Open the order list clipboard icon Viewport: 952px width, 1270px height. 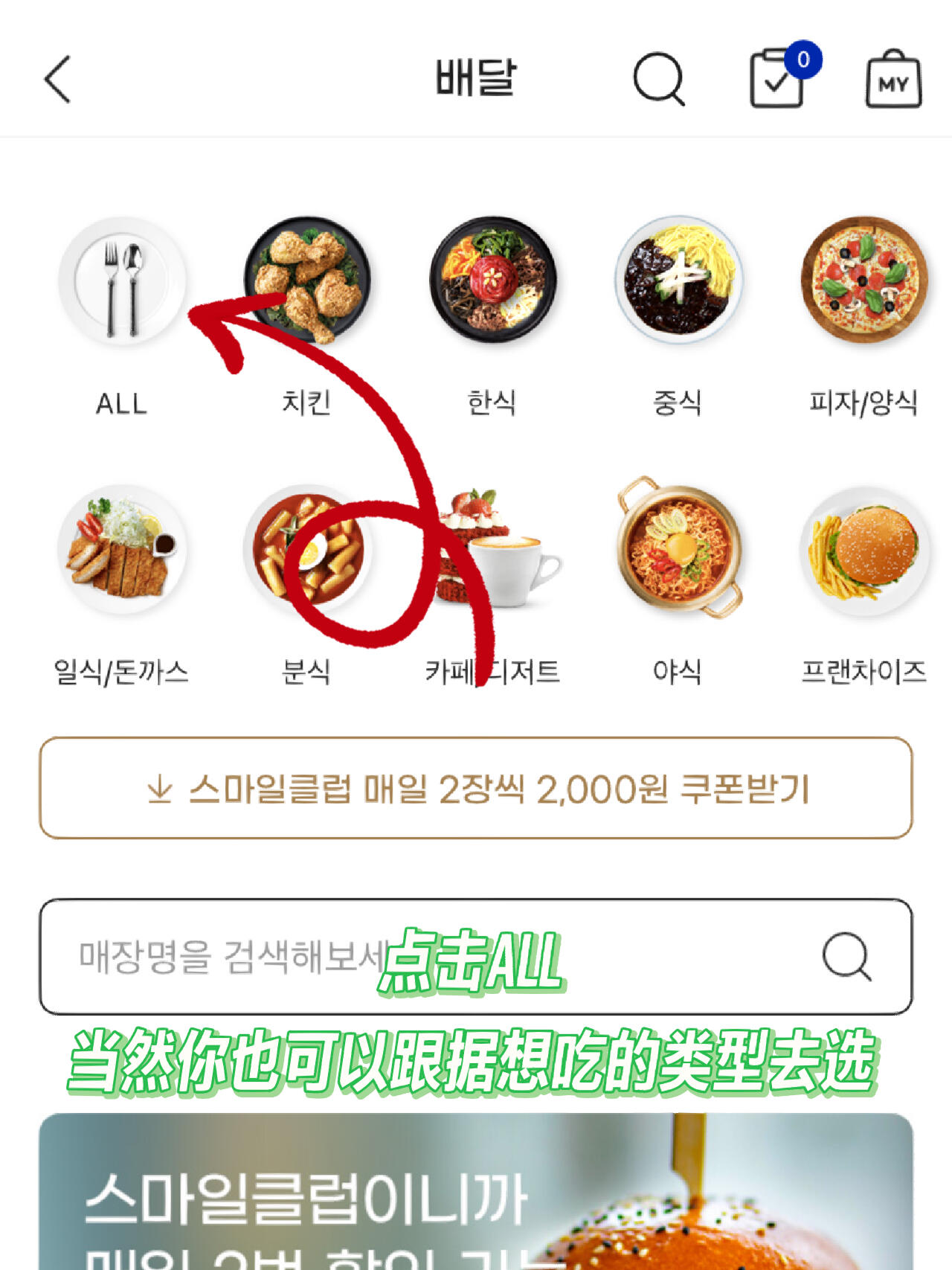pos(777,79)
